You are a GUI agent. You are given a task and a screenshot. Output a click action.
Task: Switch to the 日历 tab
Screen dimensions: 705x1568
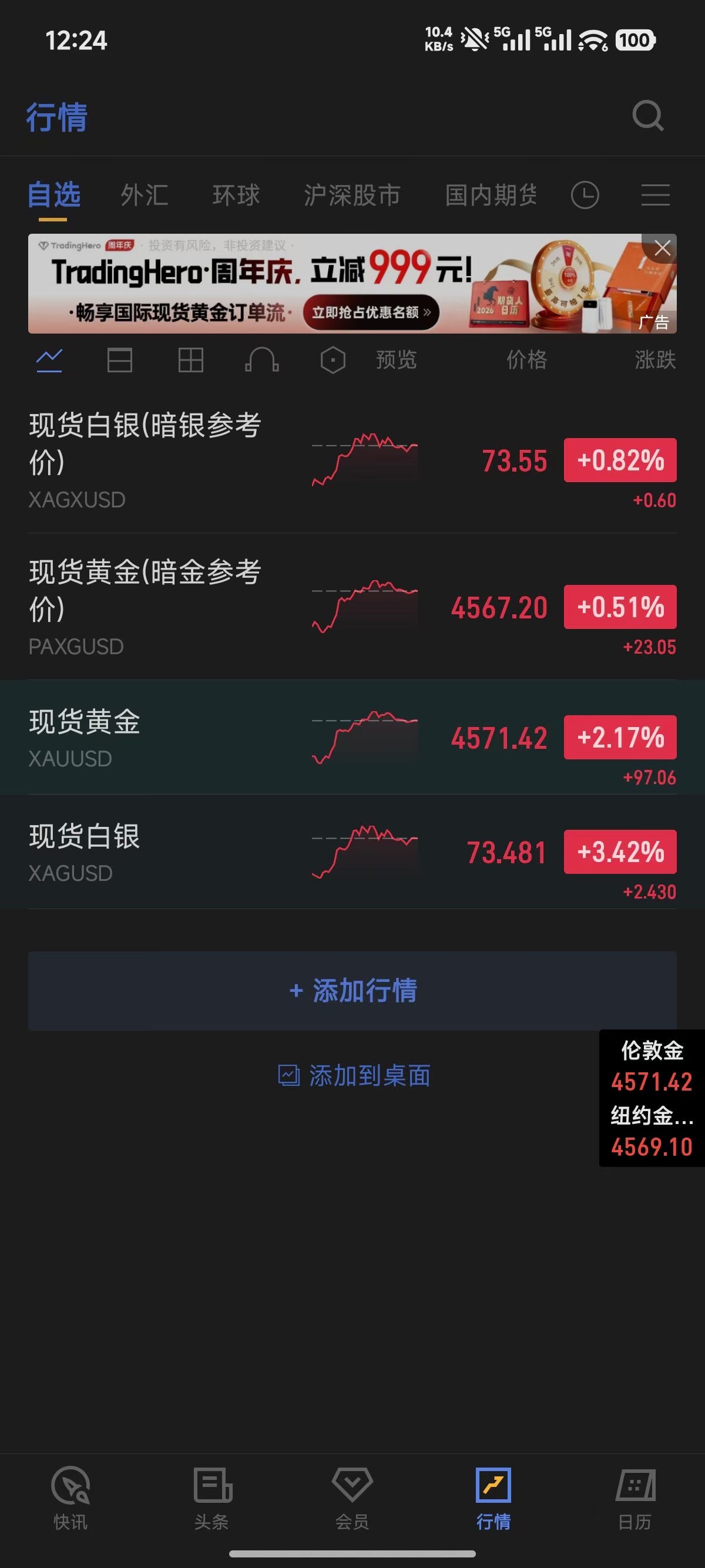634,1499
